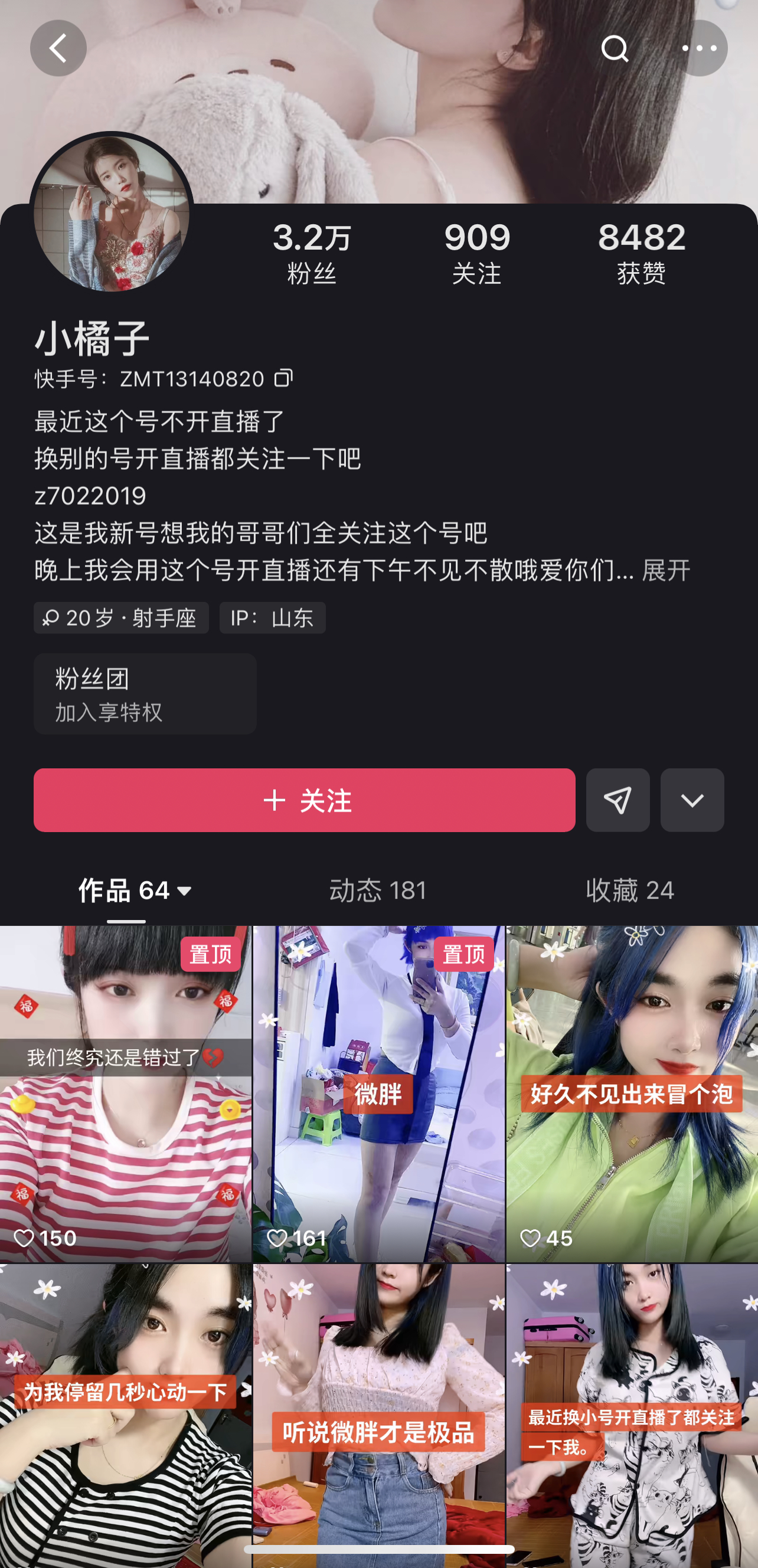
Task: Open the 粉丝团 fan club card
Action: pyautogui.click(x=145, y=693)
